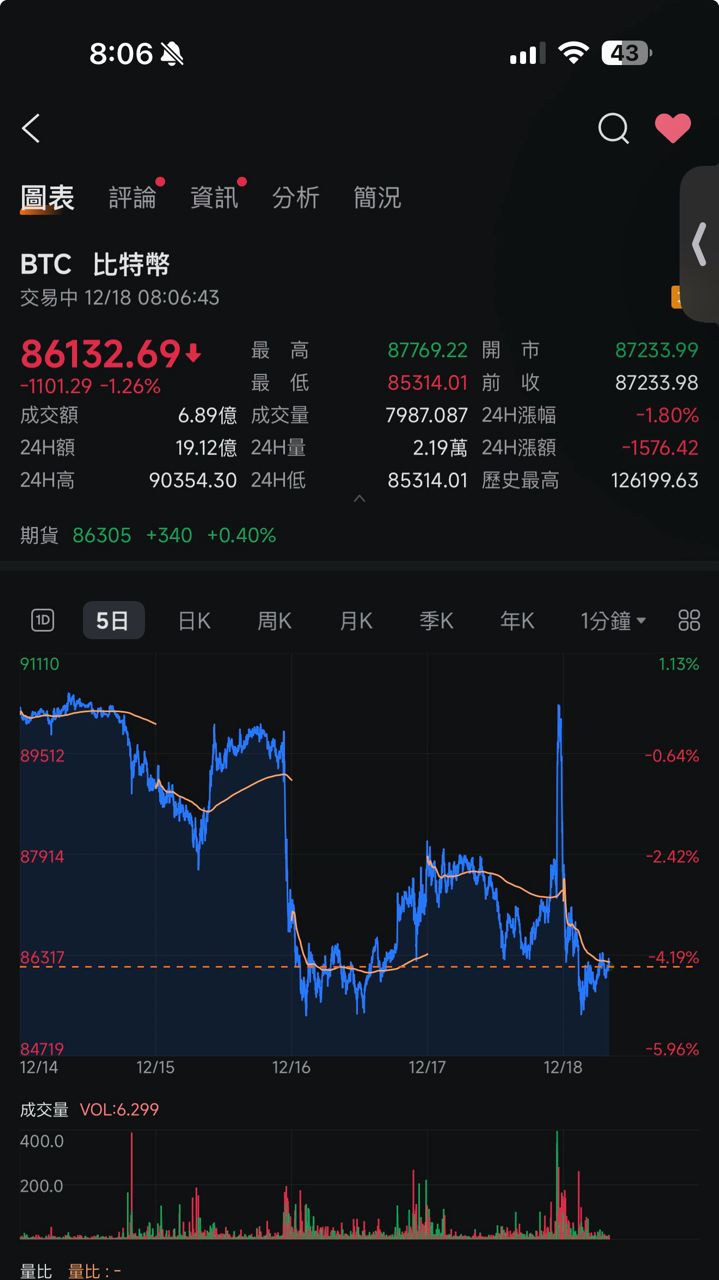The height and width of the screenshot is (1280, 719).
Task: Open the search magnifier icon
Action: (x=613, y=128)
